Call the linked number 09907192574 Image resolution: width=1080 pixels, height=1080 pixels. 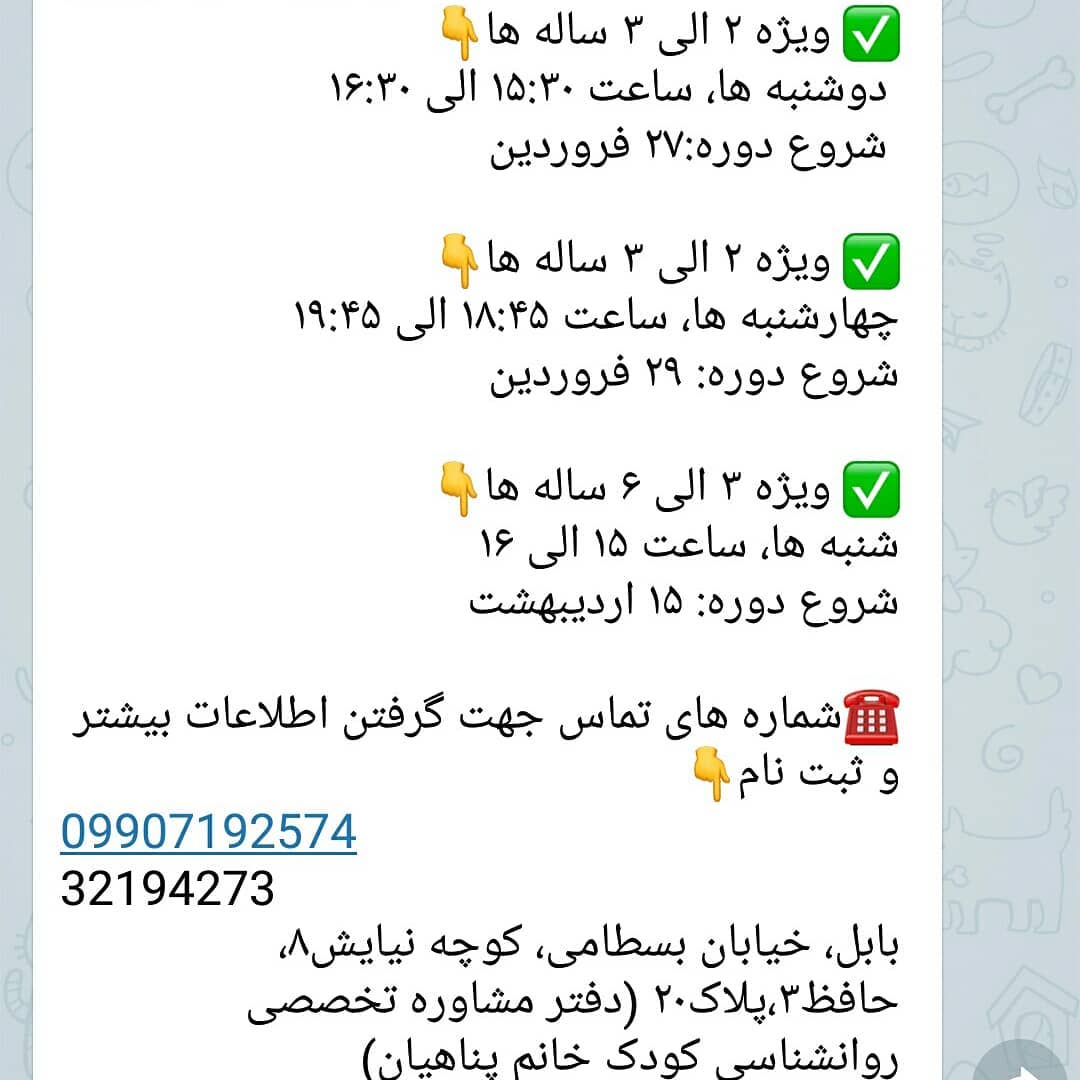[208, 832]
